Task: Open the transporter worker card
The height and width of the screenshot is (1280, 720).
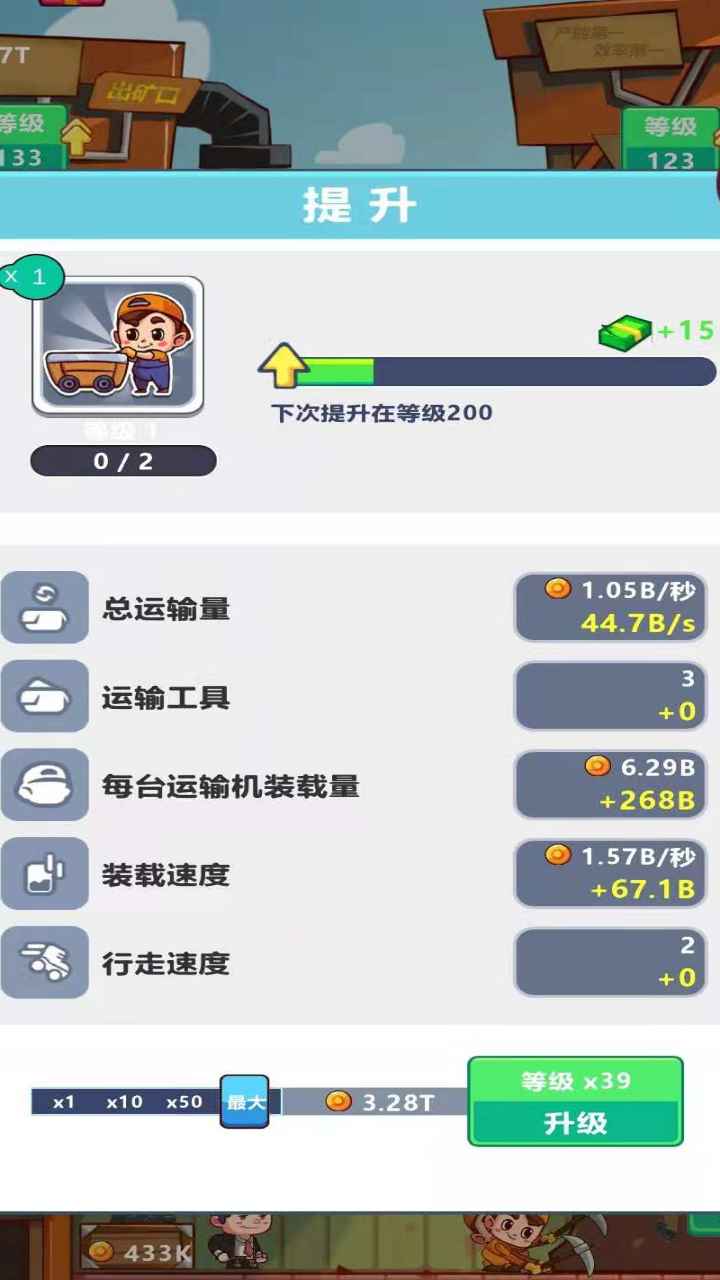Action: click(x=118, y=345)
